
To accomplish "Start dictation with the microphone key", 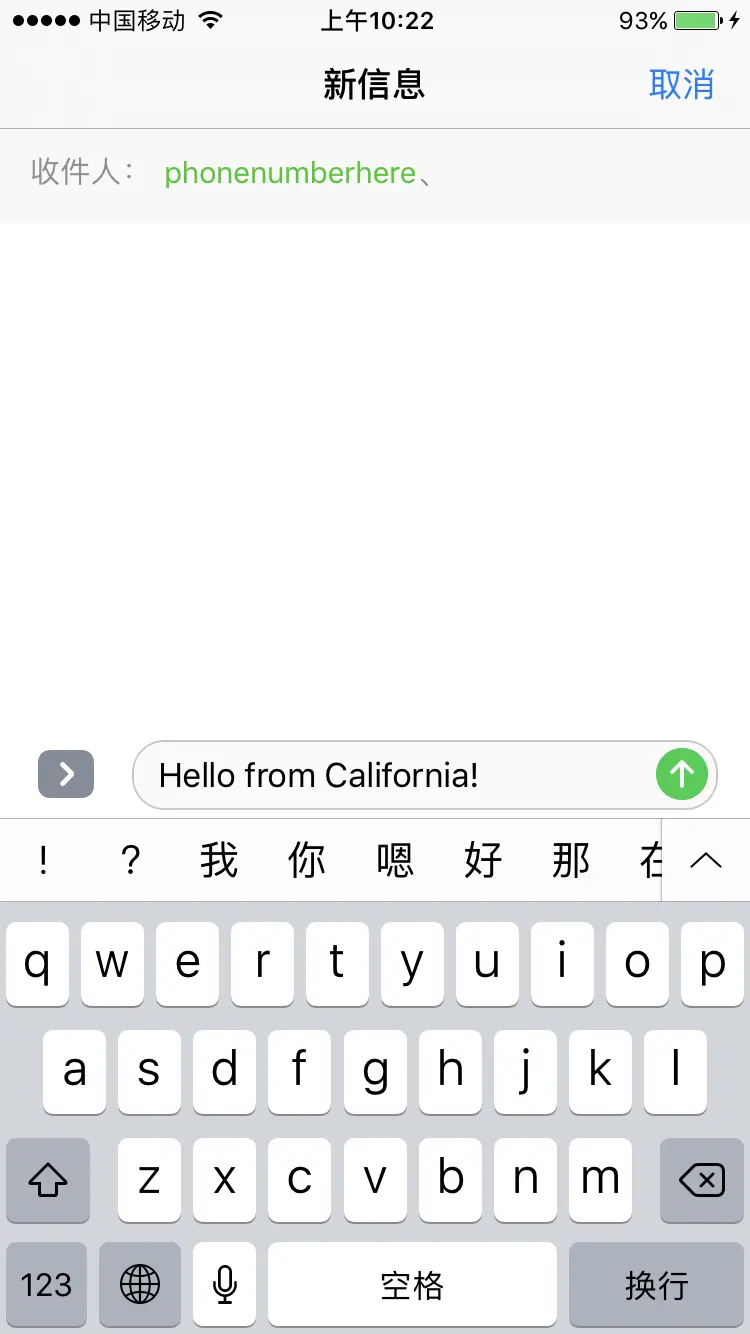I will click(x=225, y=1284).
